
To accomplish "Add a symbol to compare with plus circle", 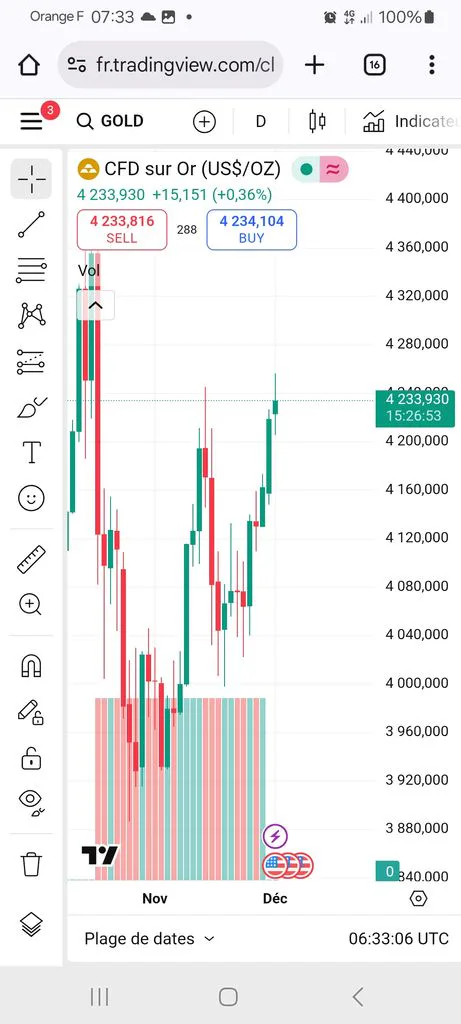I will coord(204,121).
